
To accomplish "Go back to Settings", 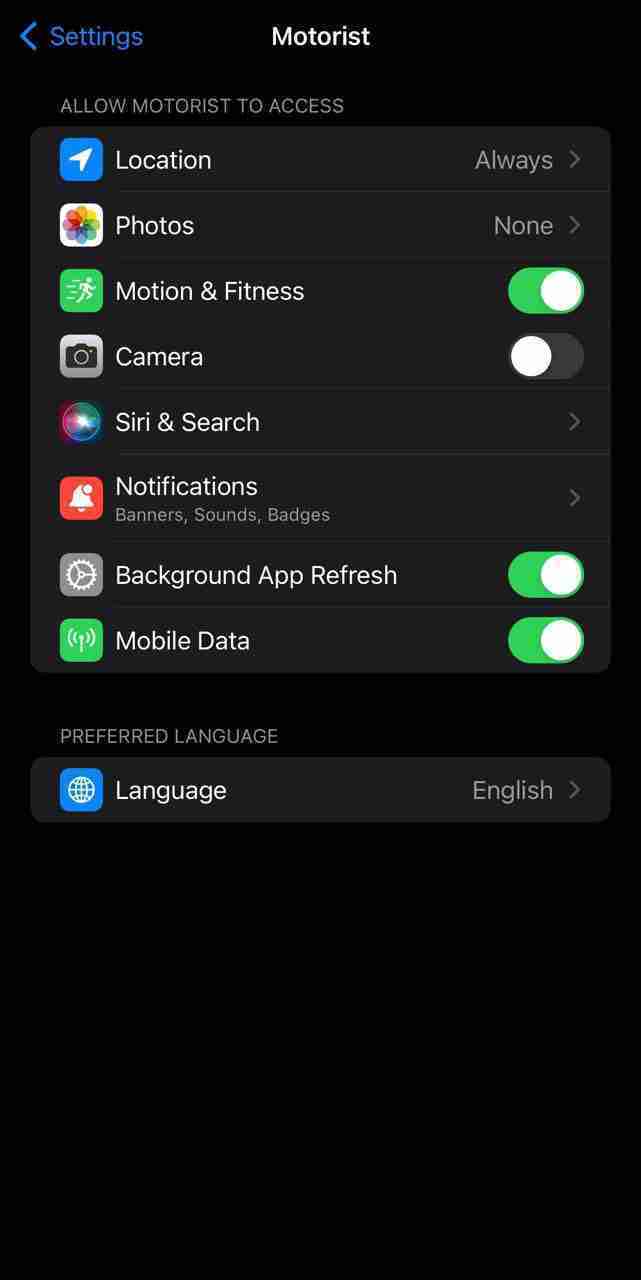I will point(82,37).
